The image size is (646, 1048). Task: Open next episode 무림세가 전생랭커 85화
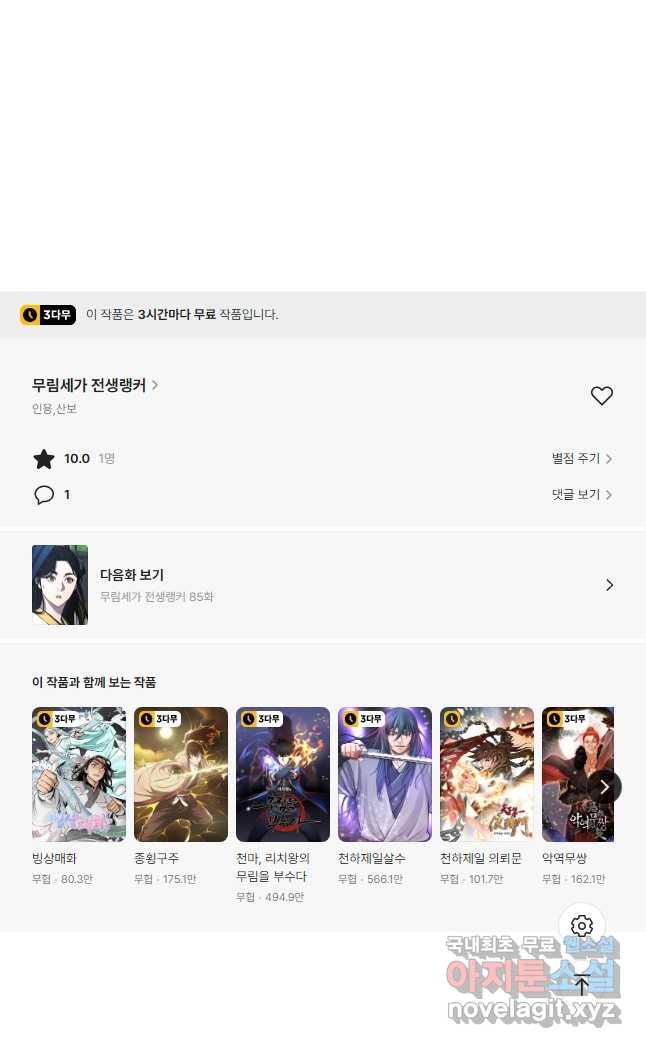pos(322,585)
